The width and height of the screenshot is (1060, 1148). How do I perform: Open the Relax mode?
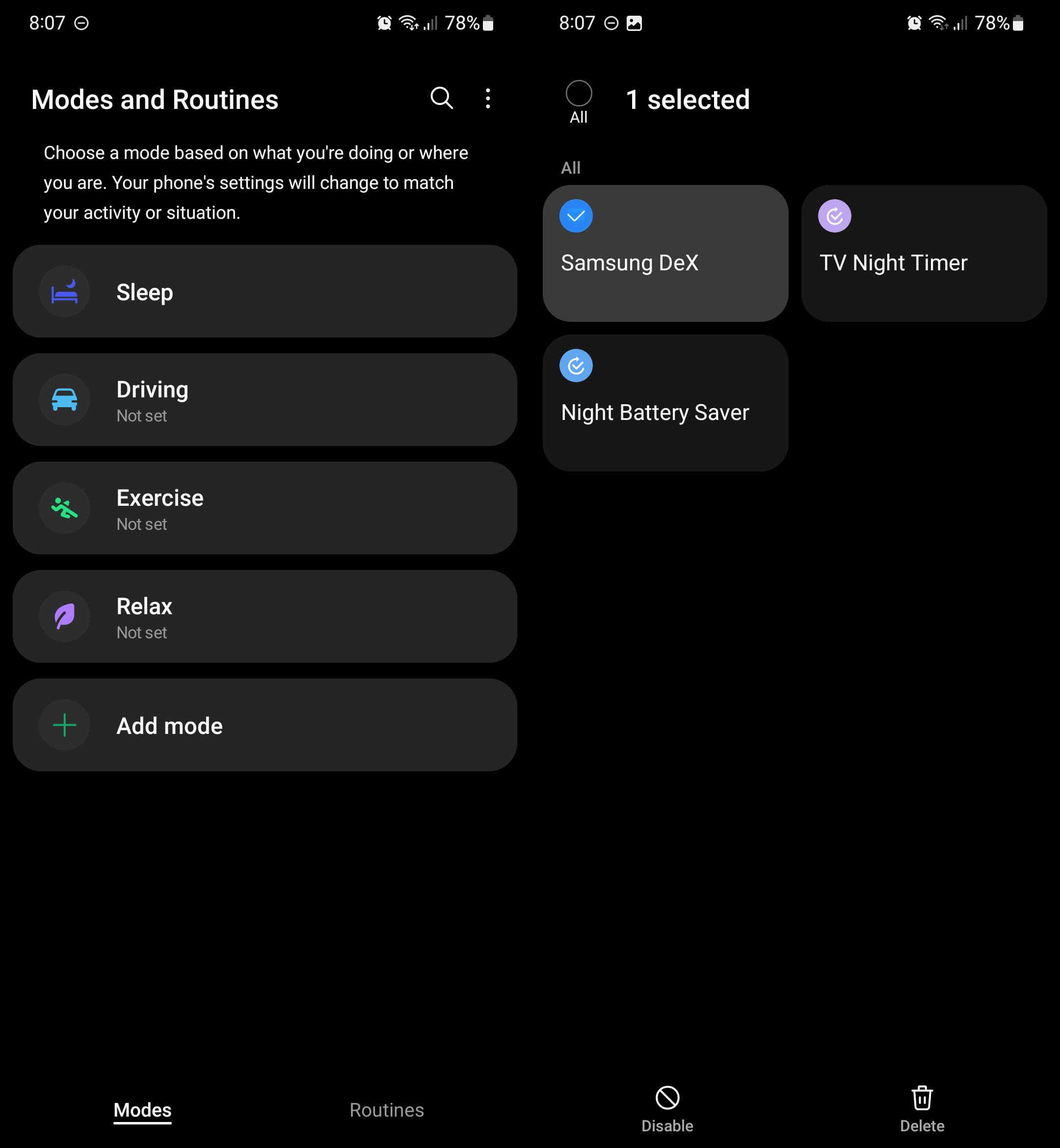(x=265, y=616)
